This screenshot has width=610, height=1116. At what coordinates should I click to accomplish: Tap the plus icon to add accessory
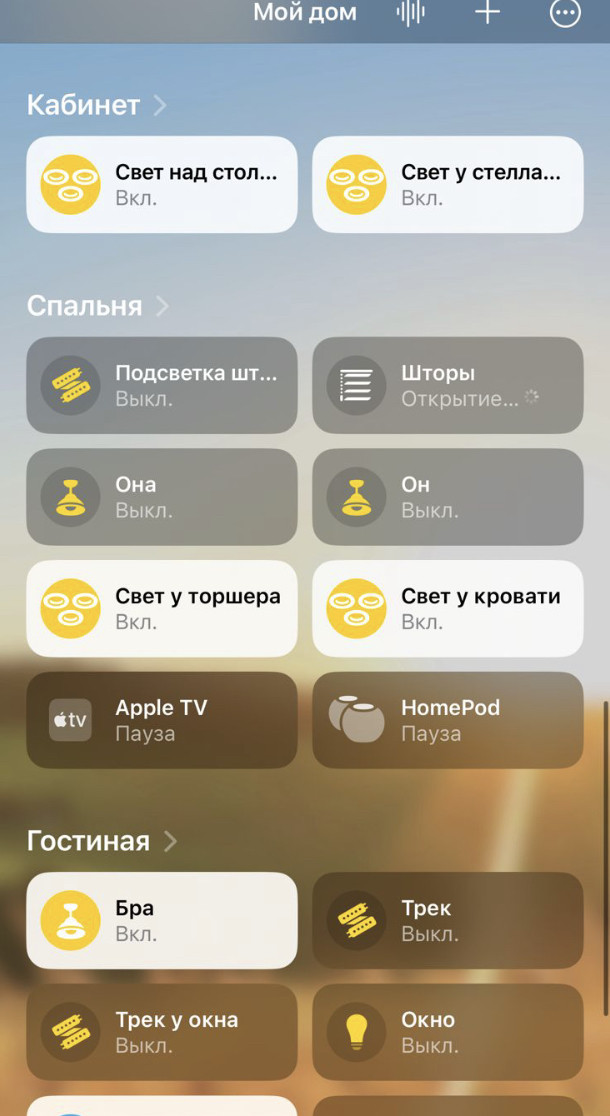pyautogui.click(x=487, y=13)
